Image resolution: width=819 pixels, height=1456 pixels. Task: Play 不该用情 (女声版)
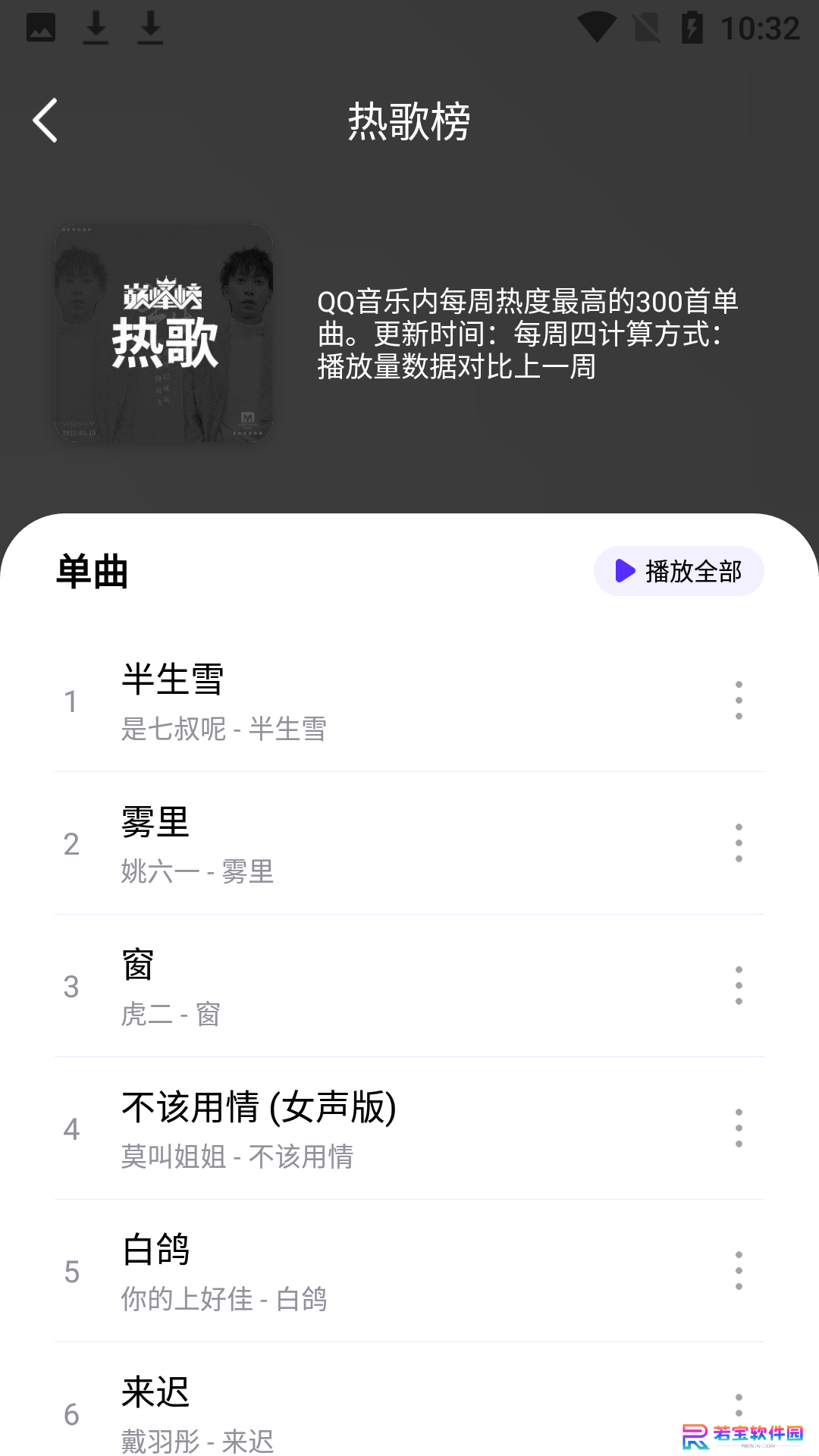409,1128
